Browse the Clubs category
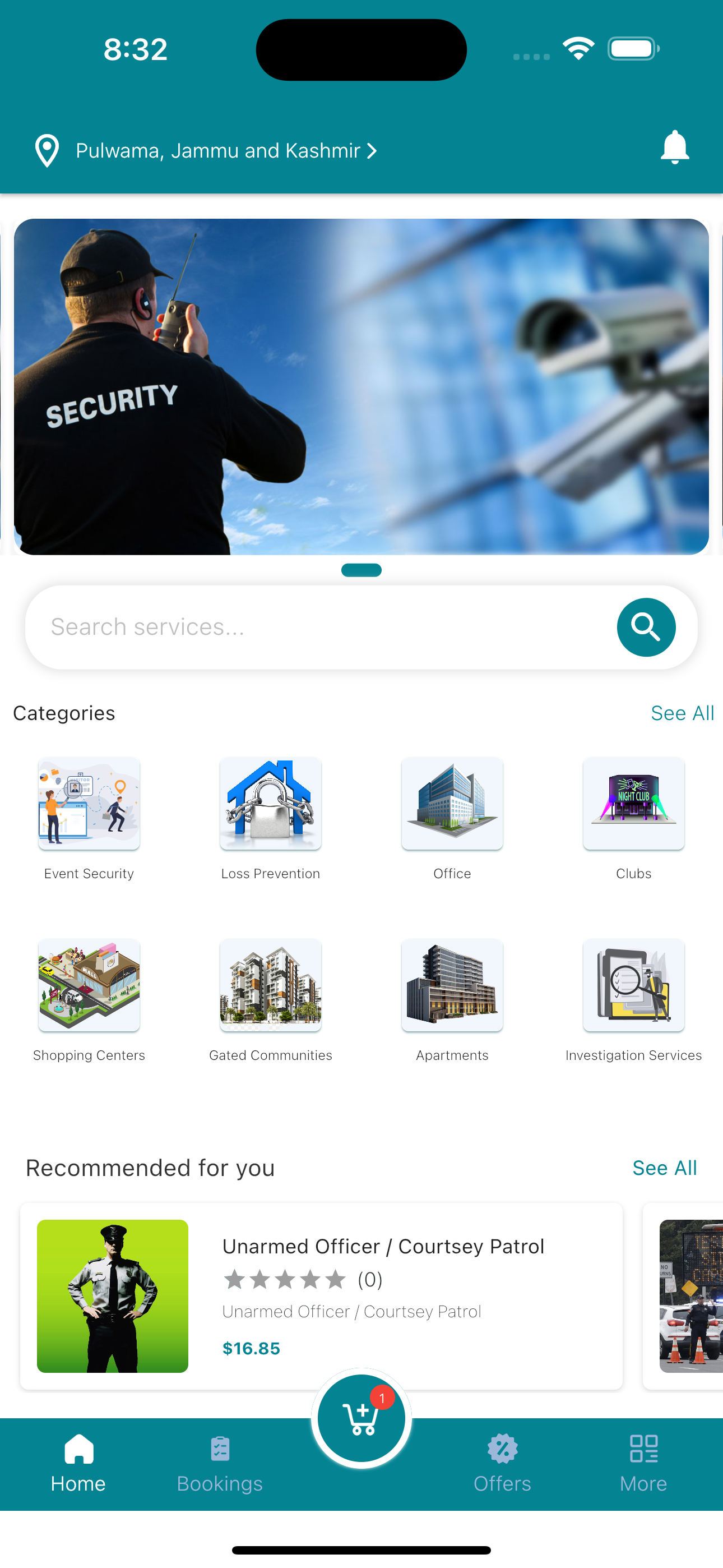The height and width of the screenshot is (1568, 723). (633, 804)
